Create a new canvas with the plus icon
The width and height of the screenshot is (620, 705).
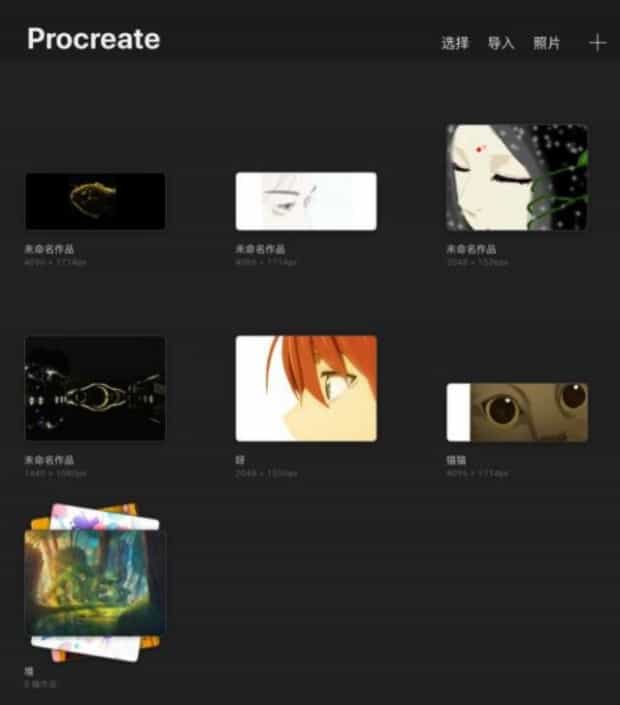[x=597, y=43]
